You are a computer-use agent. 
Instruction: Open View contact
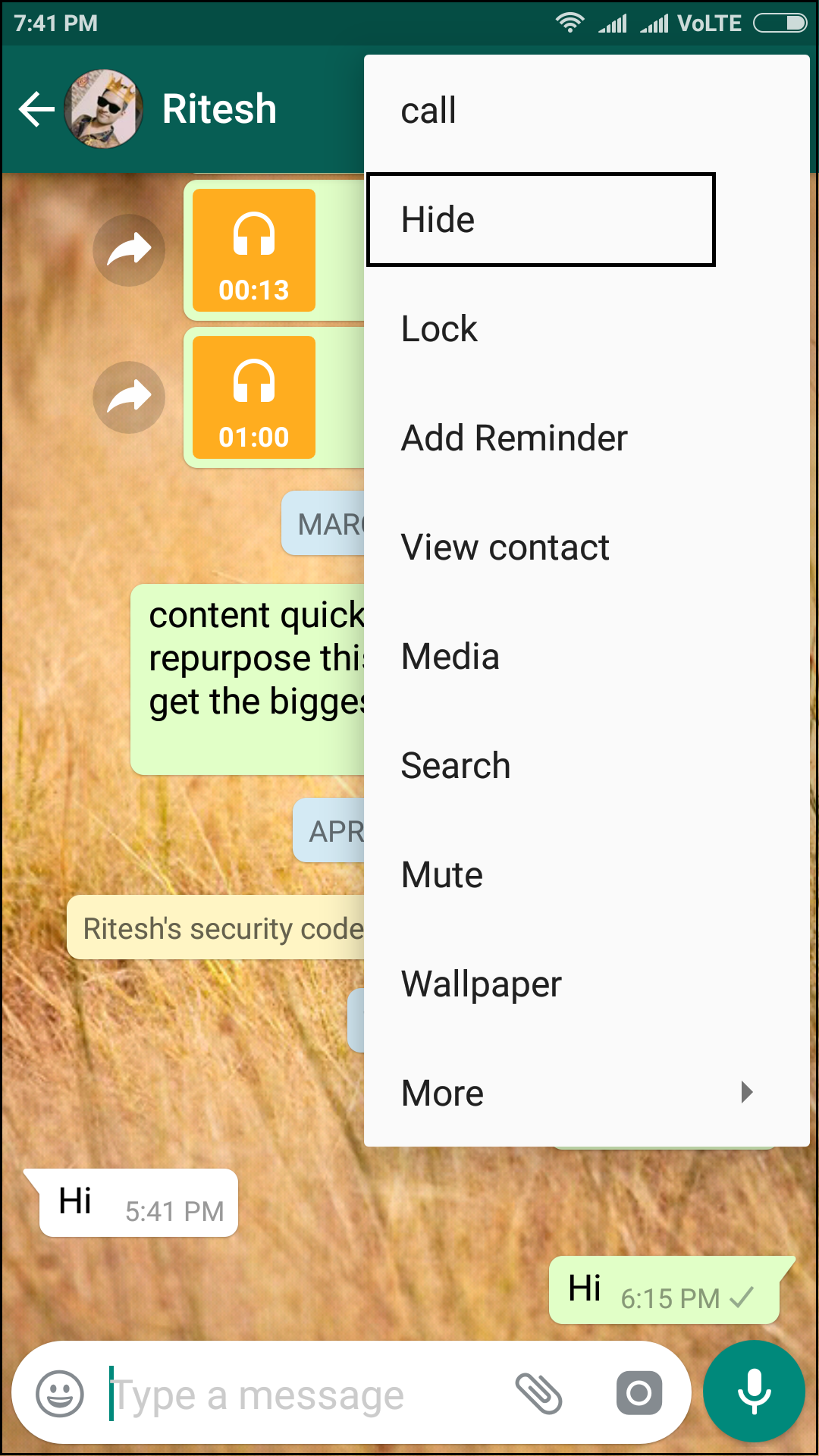coord(586,548)
